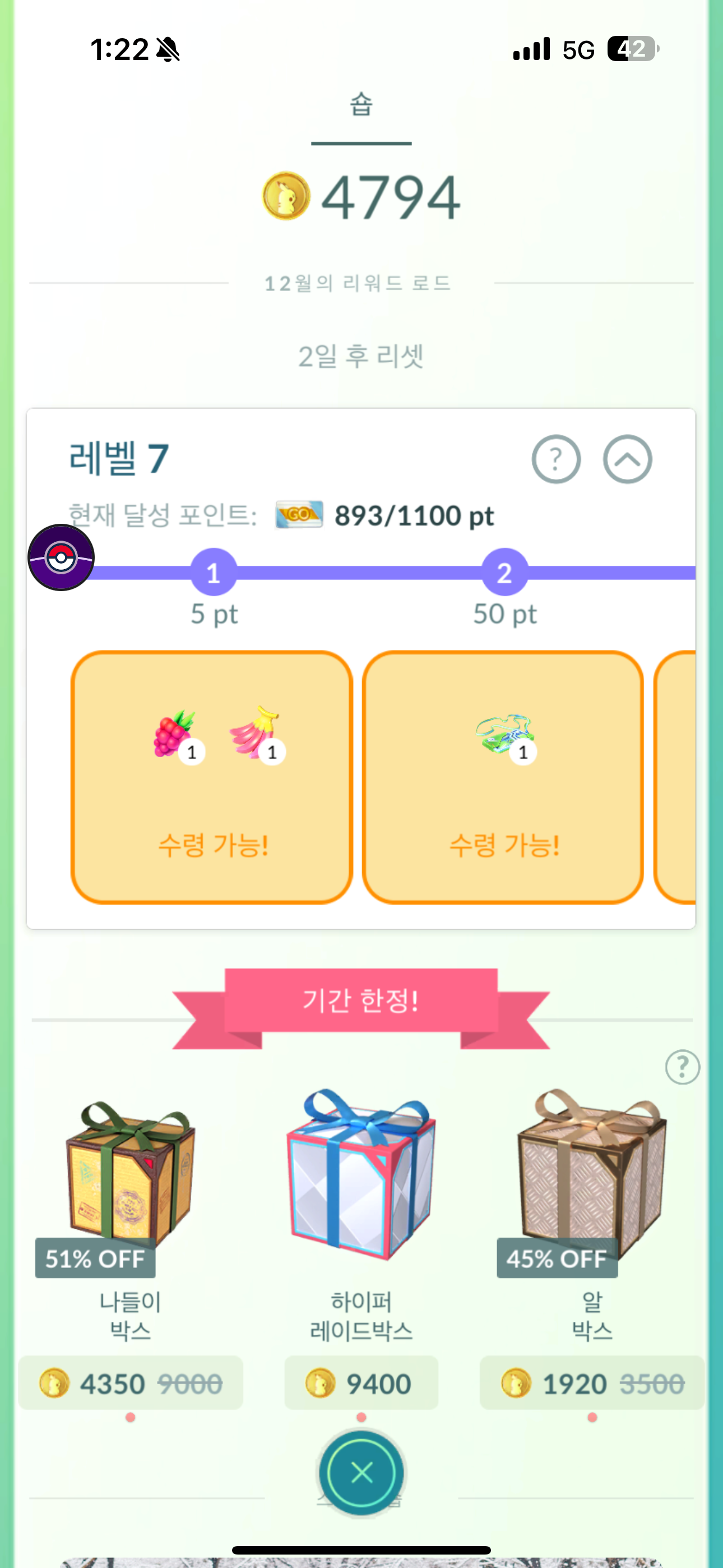
Task: Open the Reward Road help question mark
Action: click(x=555, y=459)
